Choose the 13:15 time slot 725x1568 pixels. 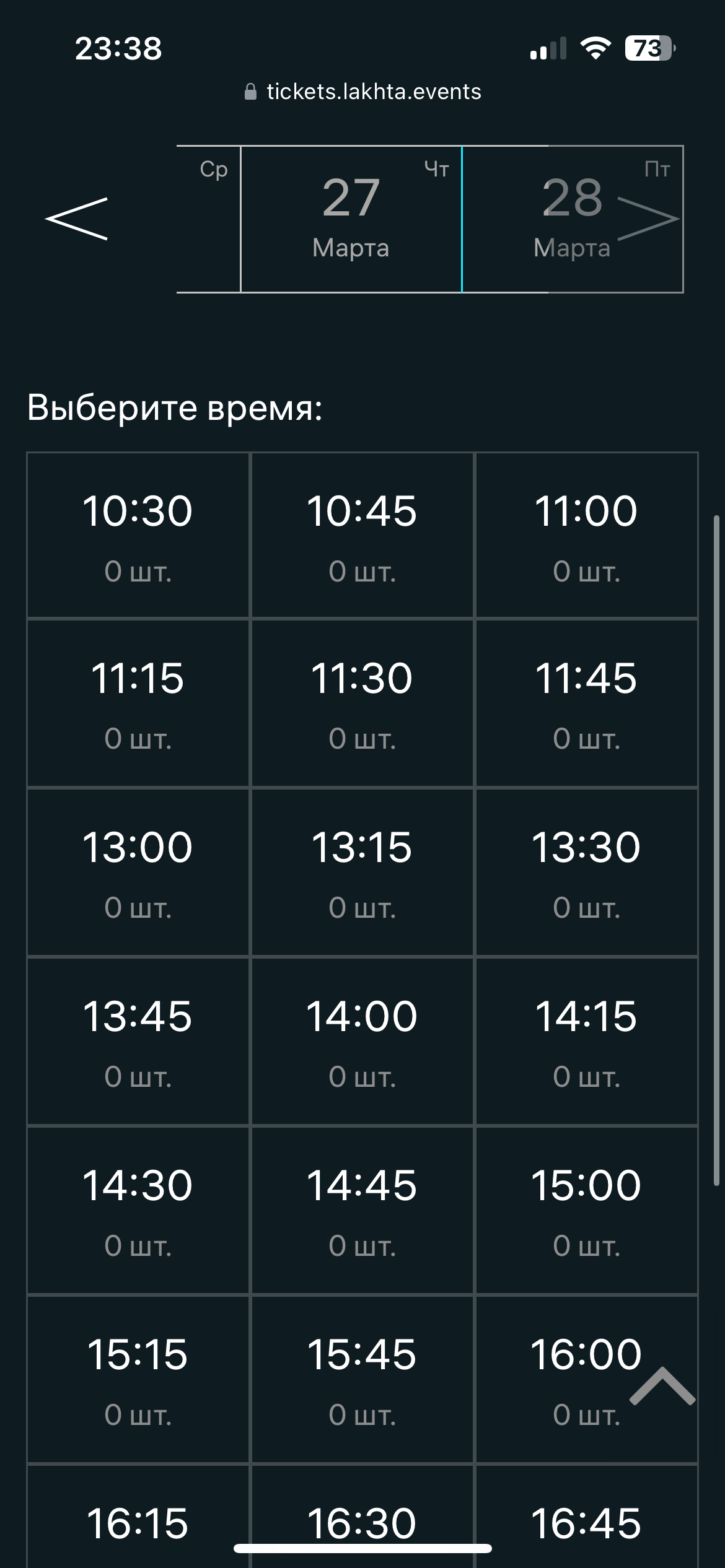click(362, 873)
